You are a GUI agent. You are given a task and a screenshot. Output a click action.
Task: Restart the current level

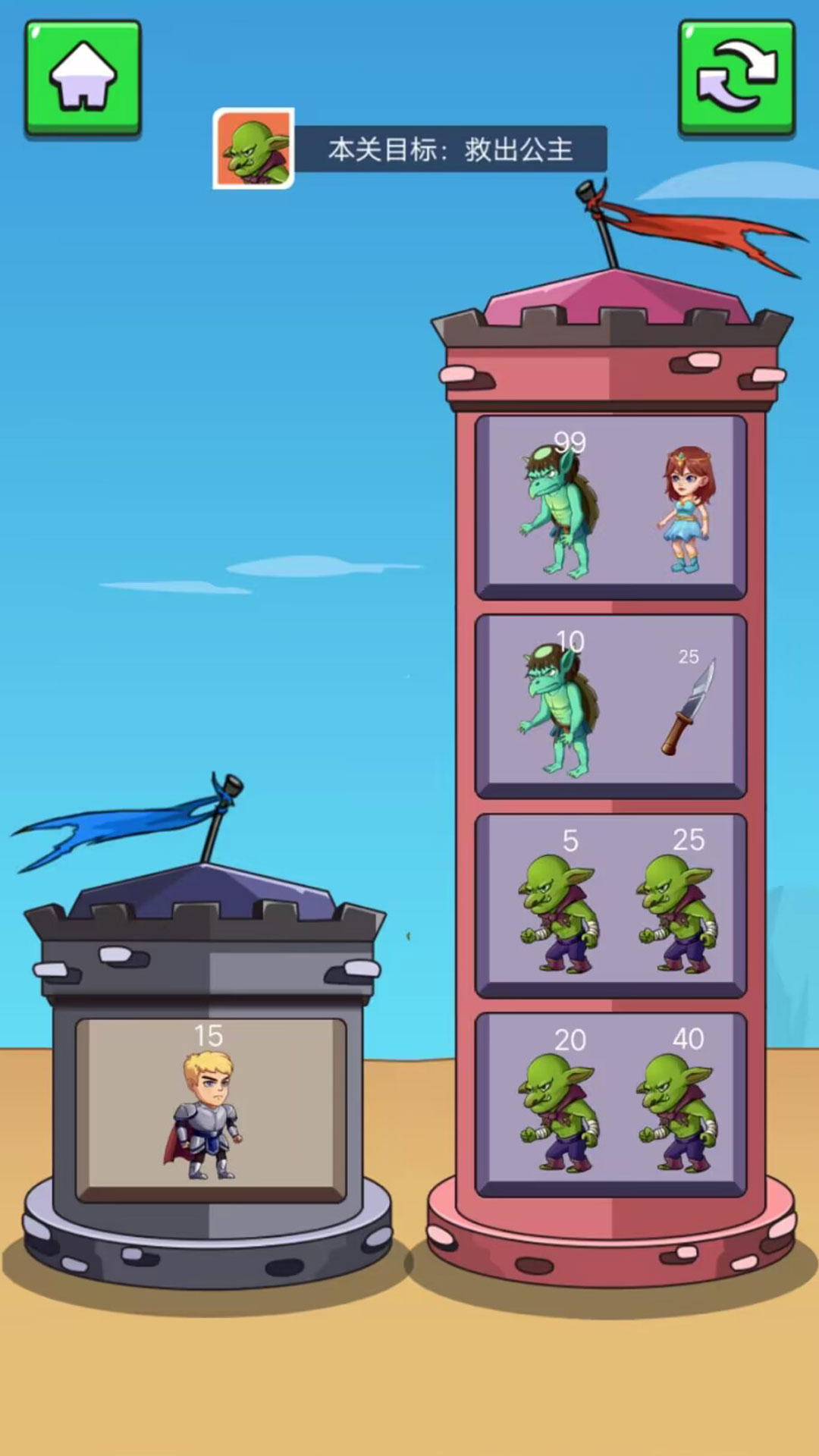[736, 78]
